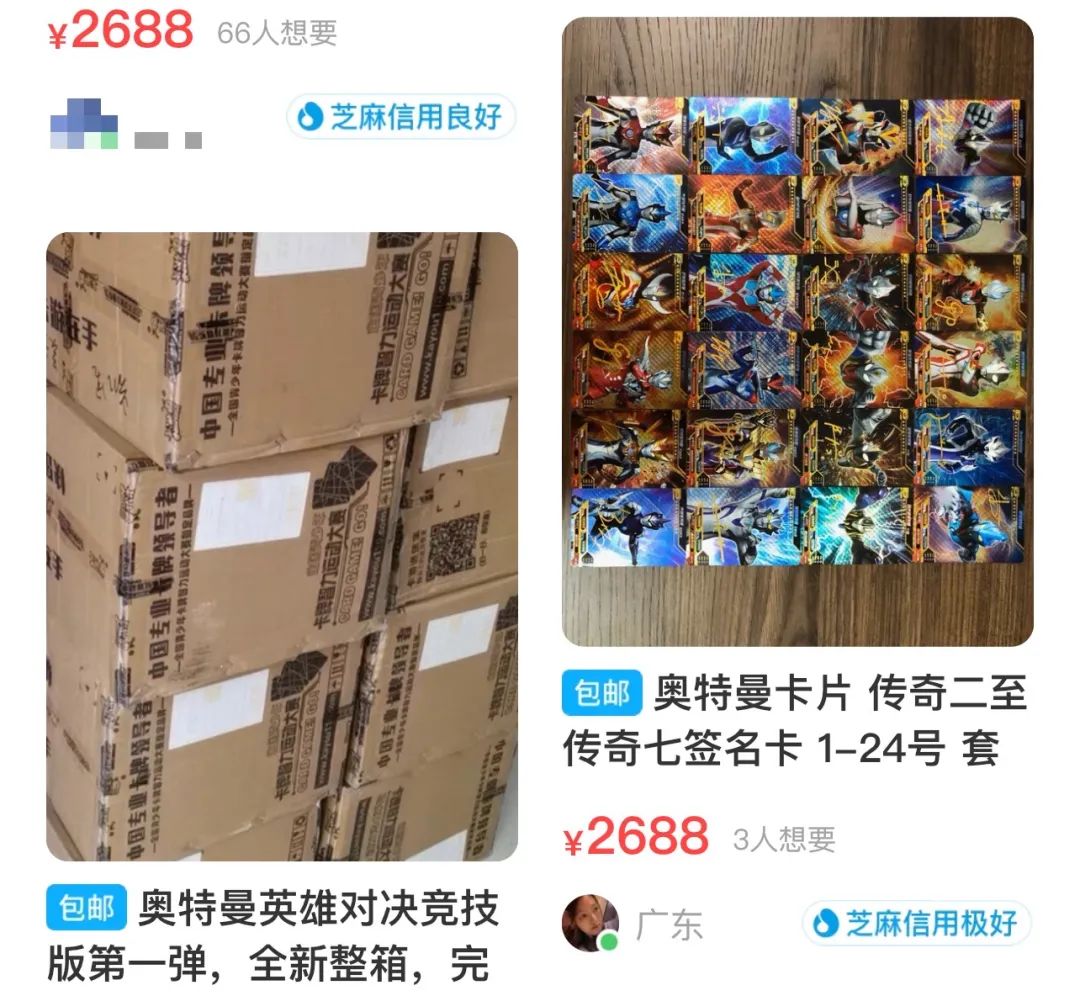Open the blurred seller avatar above the boxes listing
The image size is (1080, 996).
[84, 124]
